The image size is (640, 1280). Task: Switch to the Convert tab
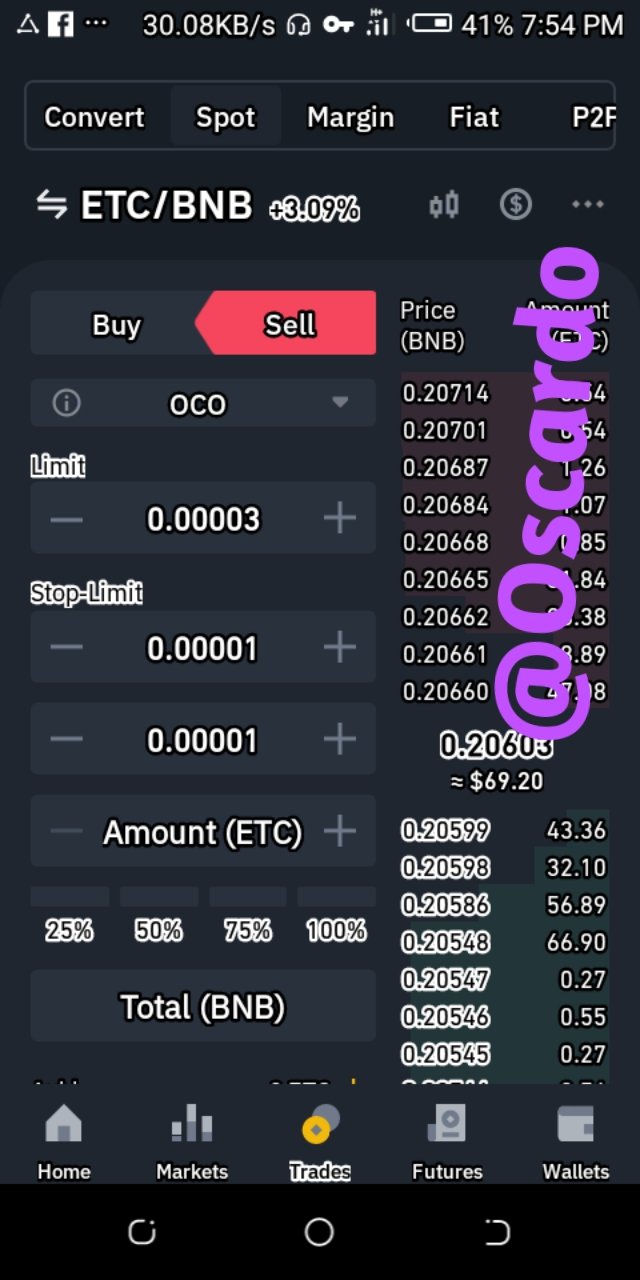[x=94, y=117]
